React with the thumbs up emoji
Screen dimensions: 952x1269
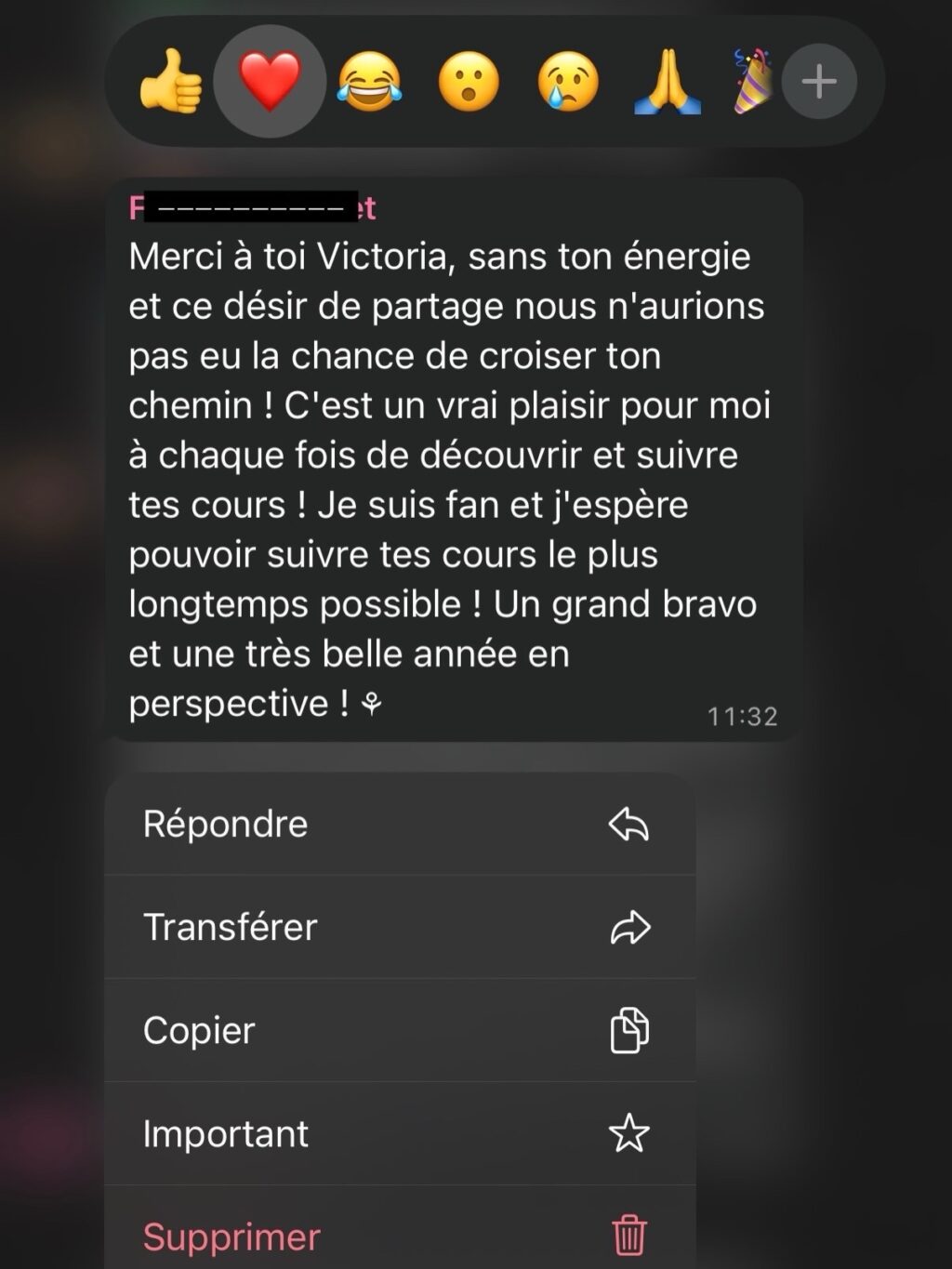click(x=170, y=82)
